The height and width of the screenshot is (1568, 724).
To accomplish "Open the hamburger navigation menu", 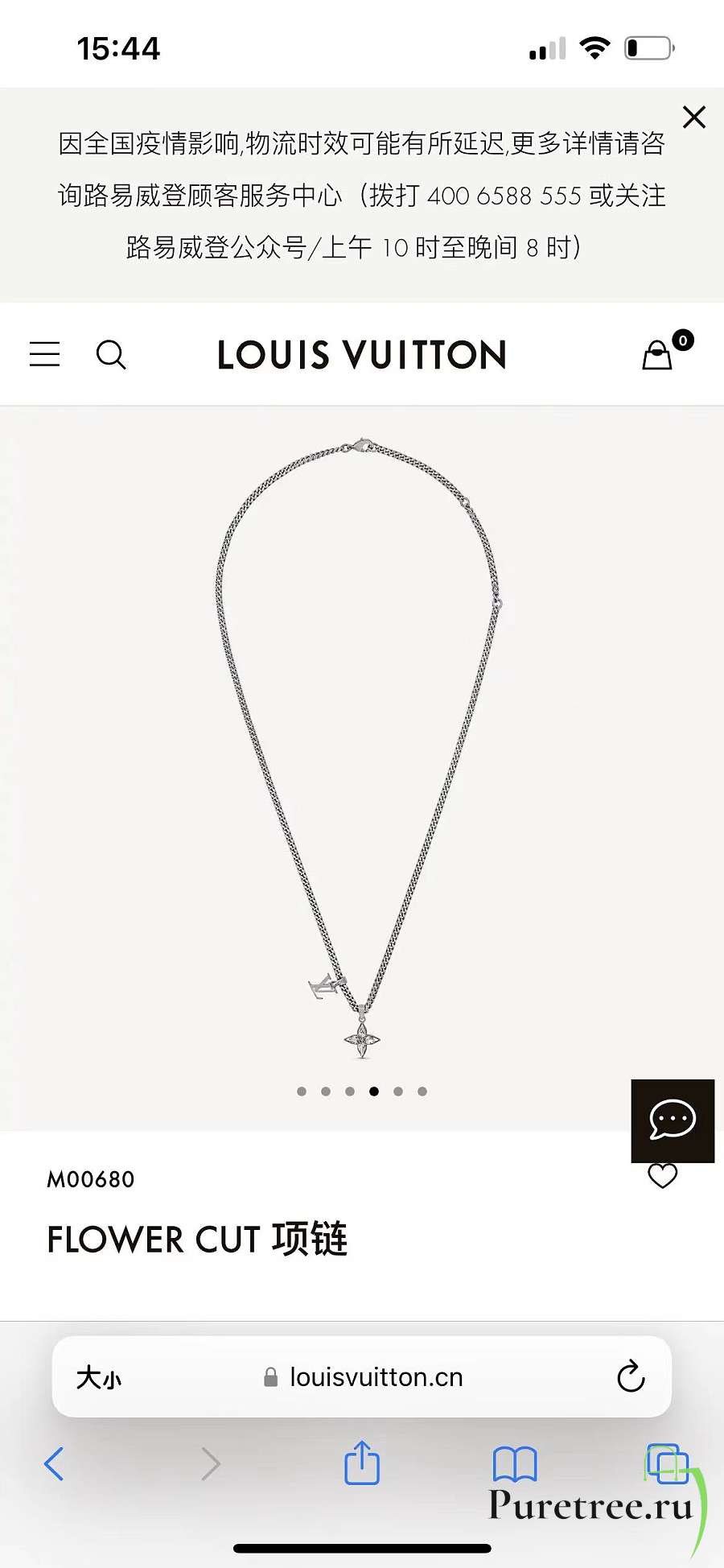I will coord(45,354).
